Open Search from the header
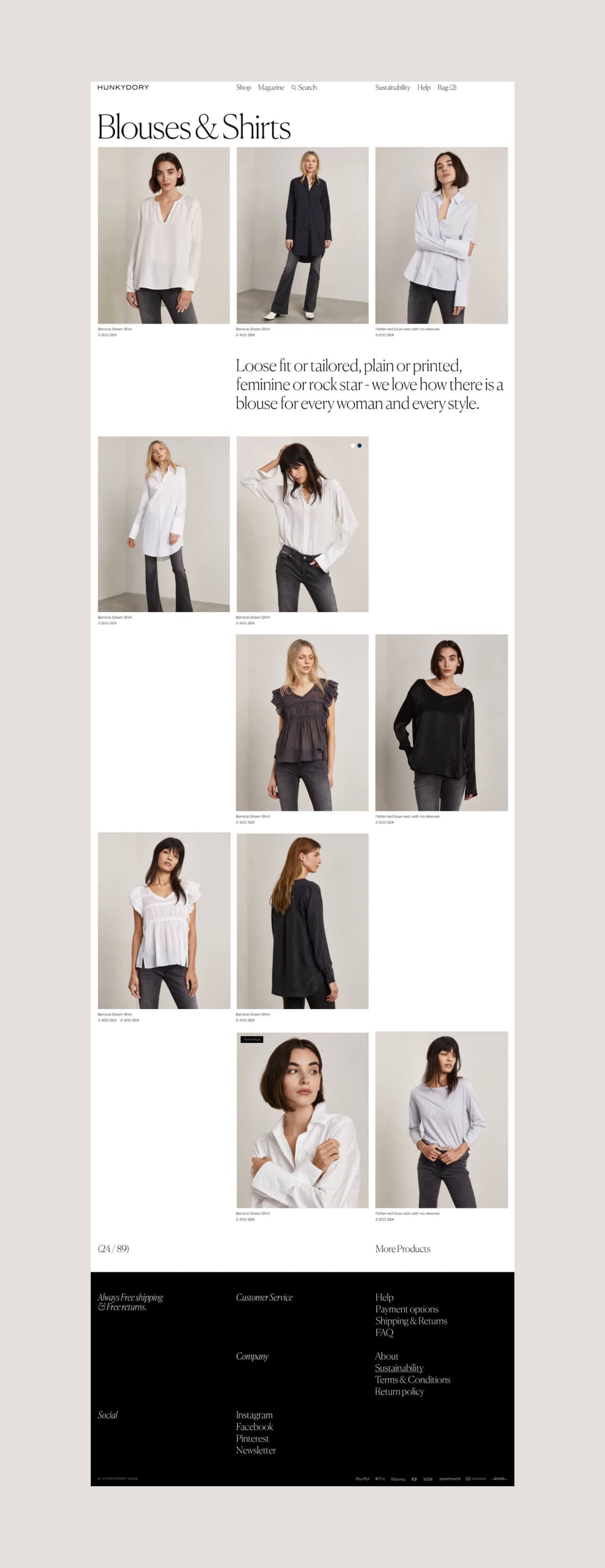The height and width of the screenshot is (1568, 605). coord(304,88)
